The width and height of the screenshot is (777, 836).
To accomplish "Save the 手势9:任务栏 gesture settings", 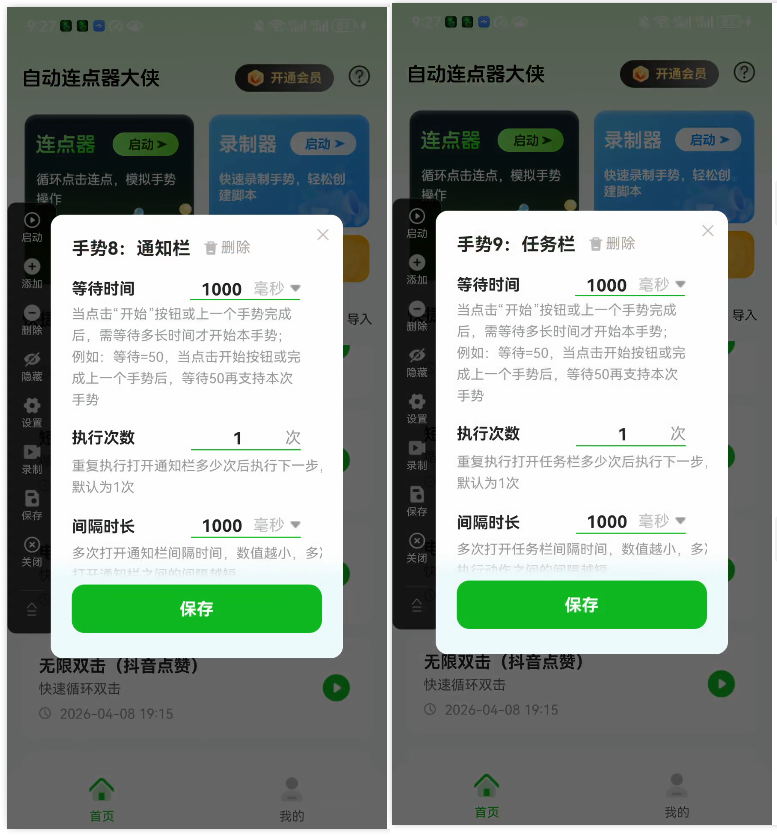I will coord(581,604).
